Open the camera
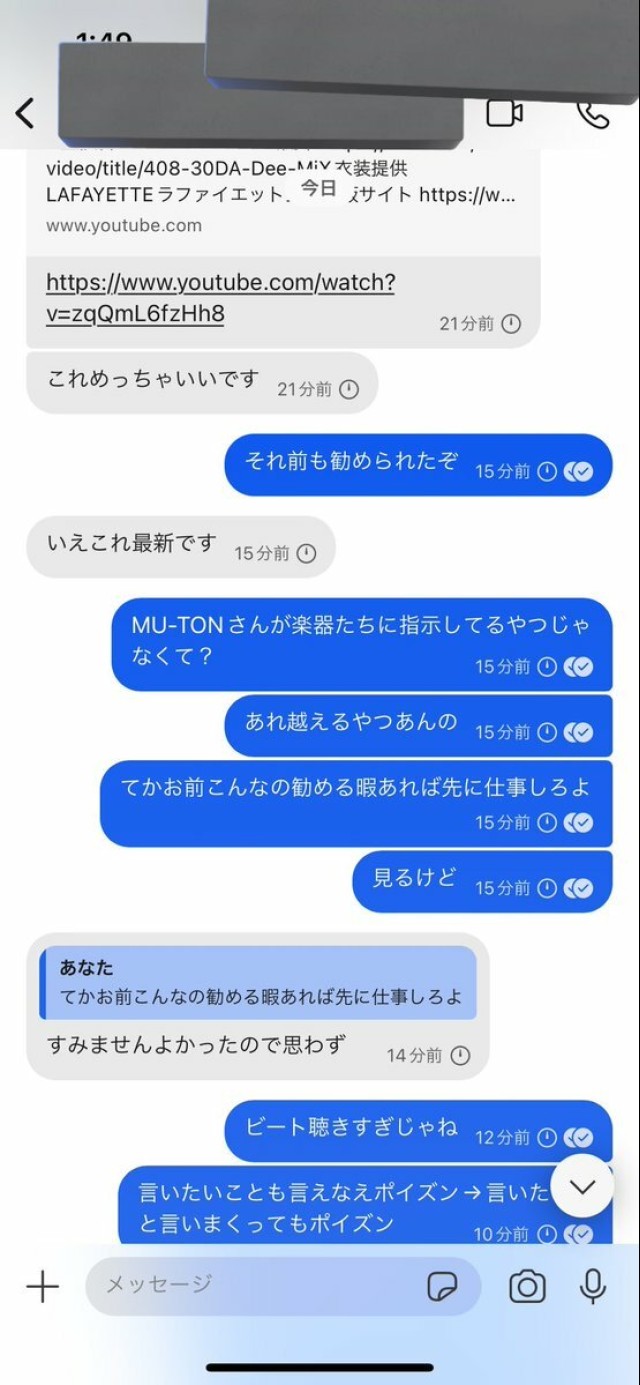This screenshot has width=640, height=1385. (x=527, y=1286)
